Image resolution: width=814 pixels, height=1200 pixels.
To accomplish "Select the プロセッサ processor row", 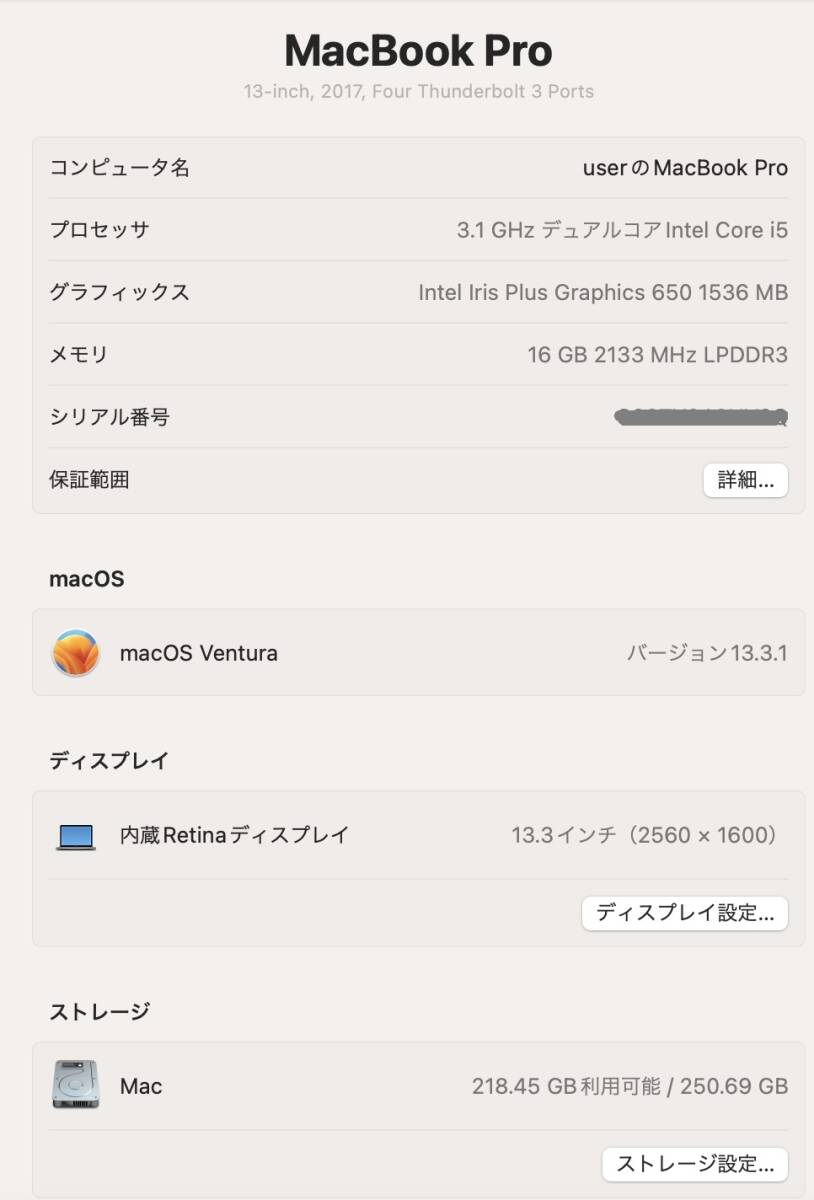I will click(100, 229).
